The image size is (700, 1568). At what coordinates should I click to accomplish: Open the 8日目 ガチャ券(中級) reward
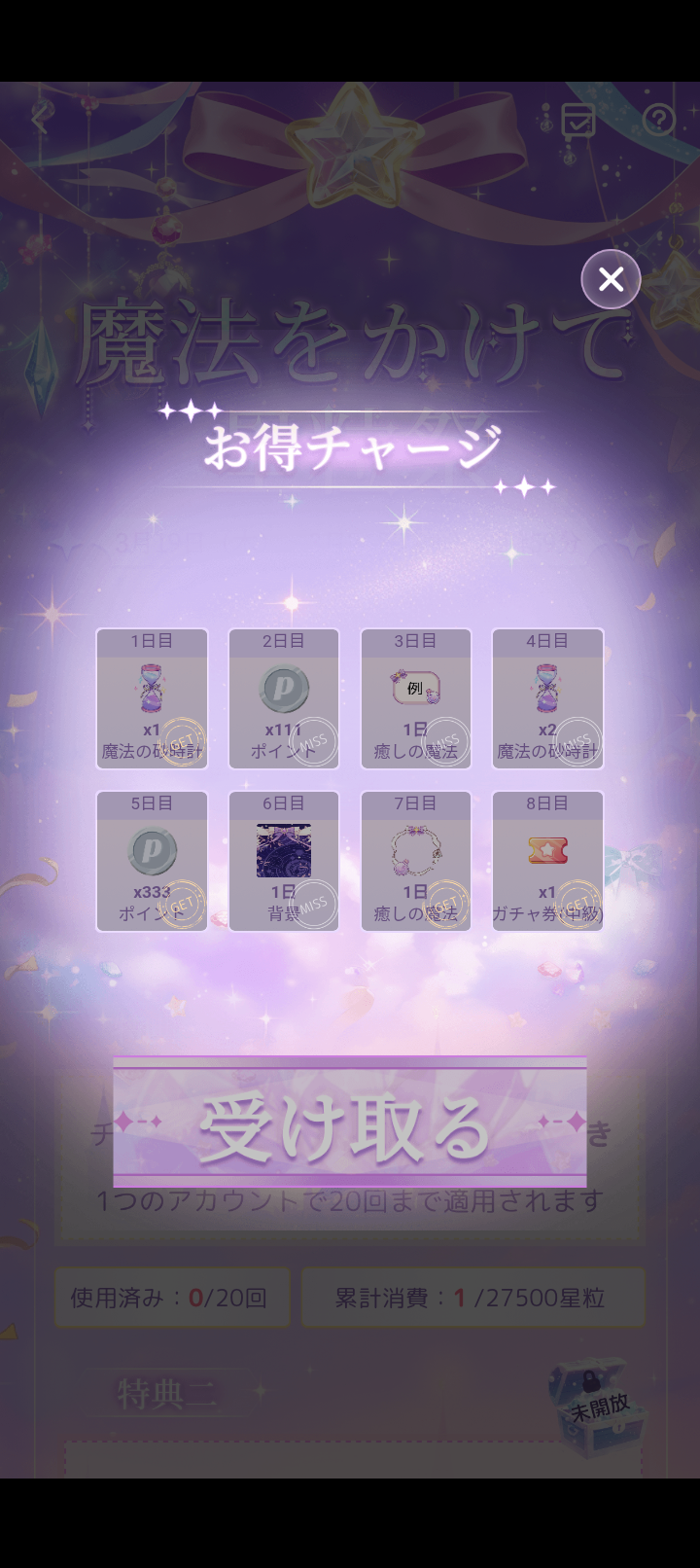(547, 861)
